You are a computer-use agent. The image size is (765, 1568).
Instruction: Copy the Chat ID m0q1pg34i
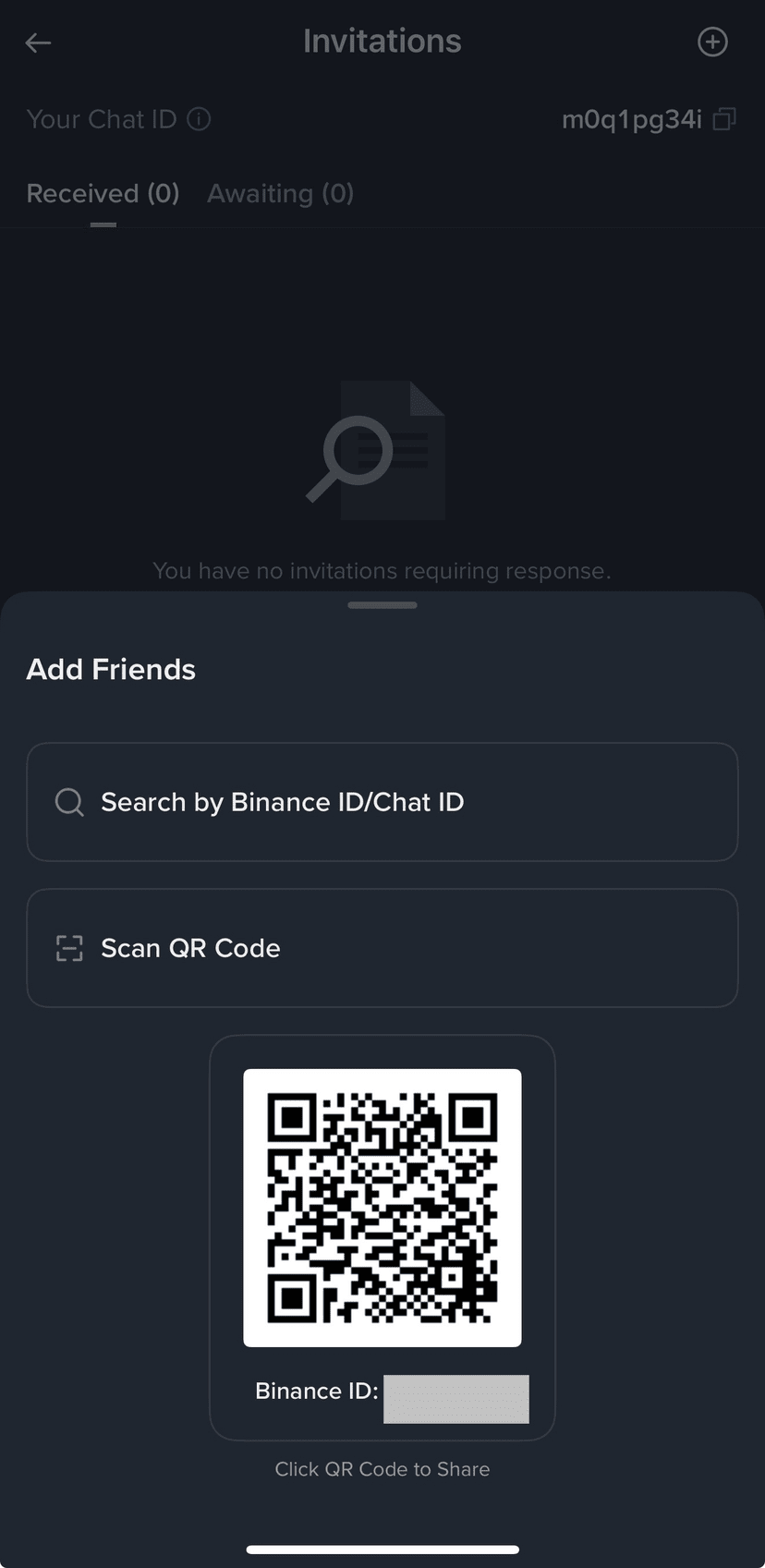[724, 119]
